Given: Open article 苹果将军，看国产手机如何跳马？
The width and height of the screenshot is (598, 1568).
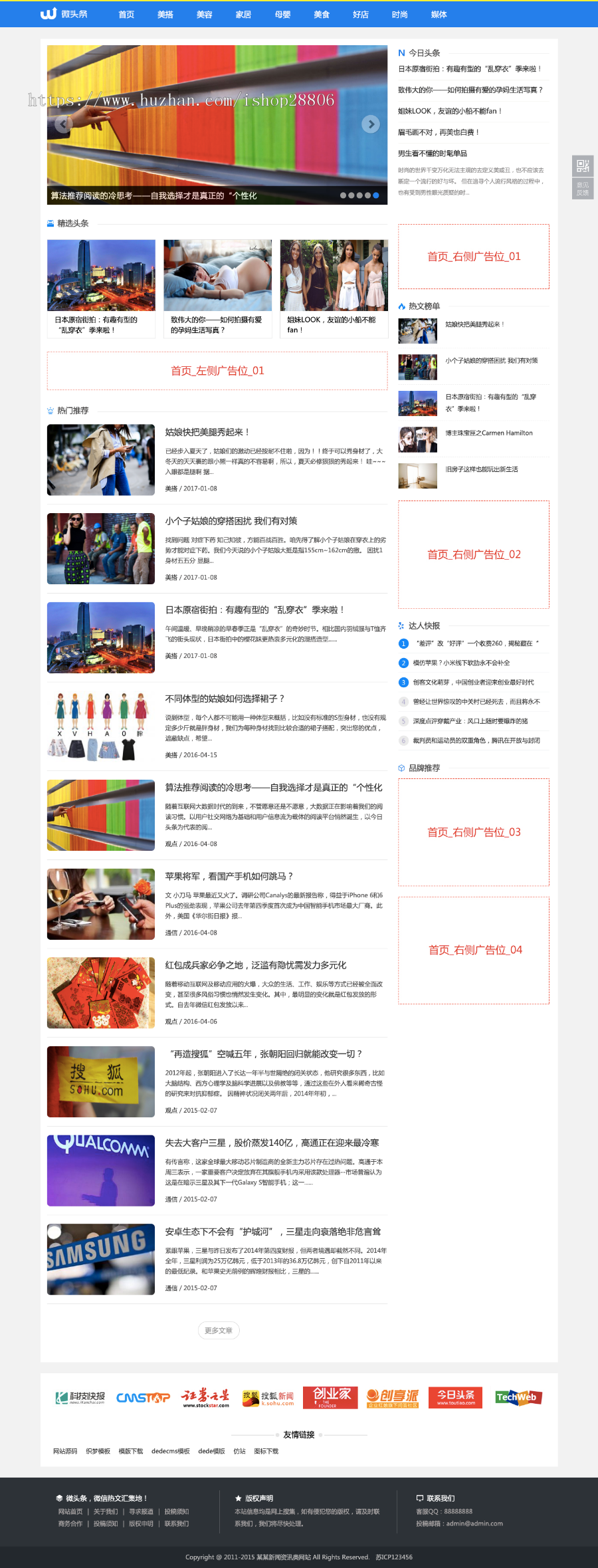Looking at the screenshot, I should coord(229,876).
